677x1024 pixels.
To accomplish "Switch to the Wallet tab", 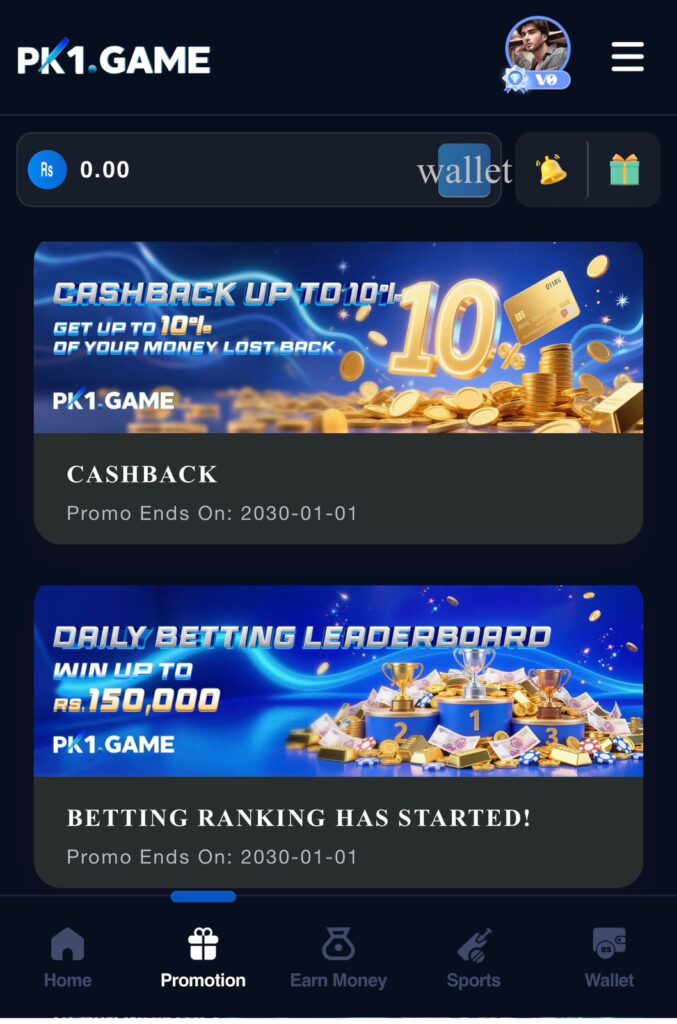I will tap(609, 958).
